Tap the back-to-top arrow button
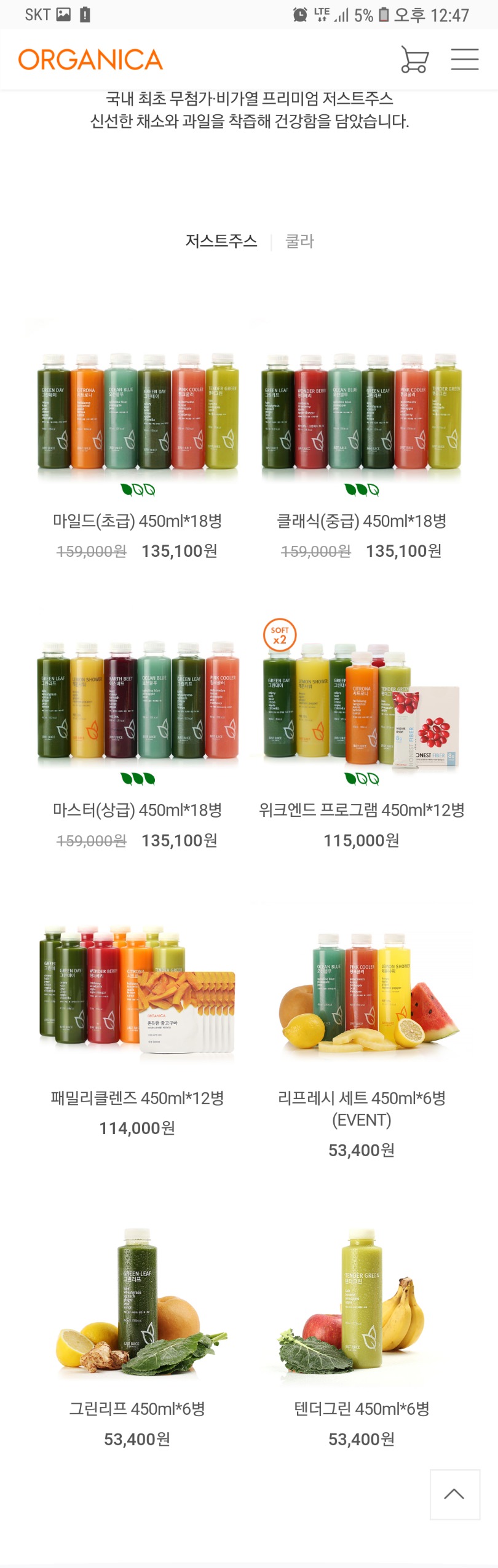This screenshot has width=498, height=1568. tap(454, 1494)
